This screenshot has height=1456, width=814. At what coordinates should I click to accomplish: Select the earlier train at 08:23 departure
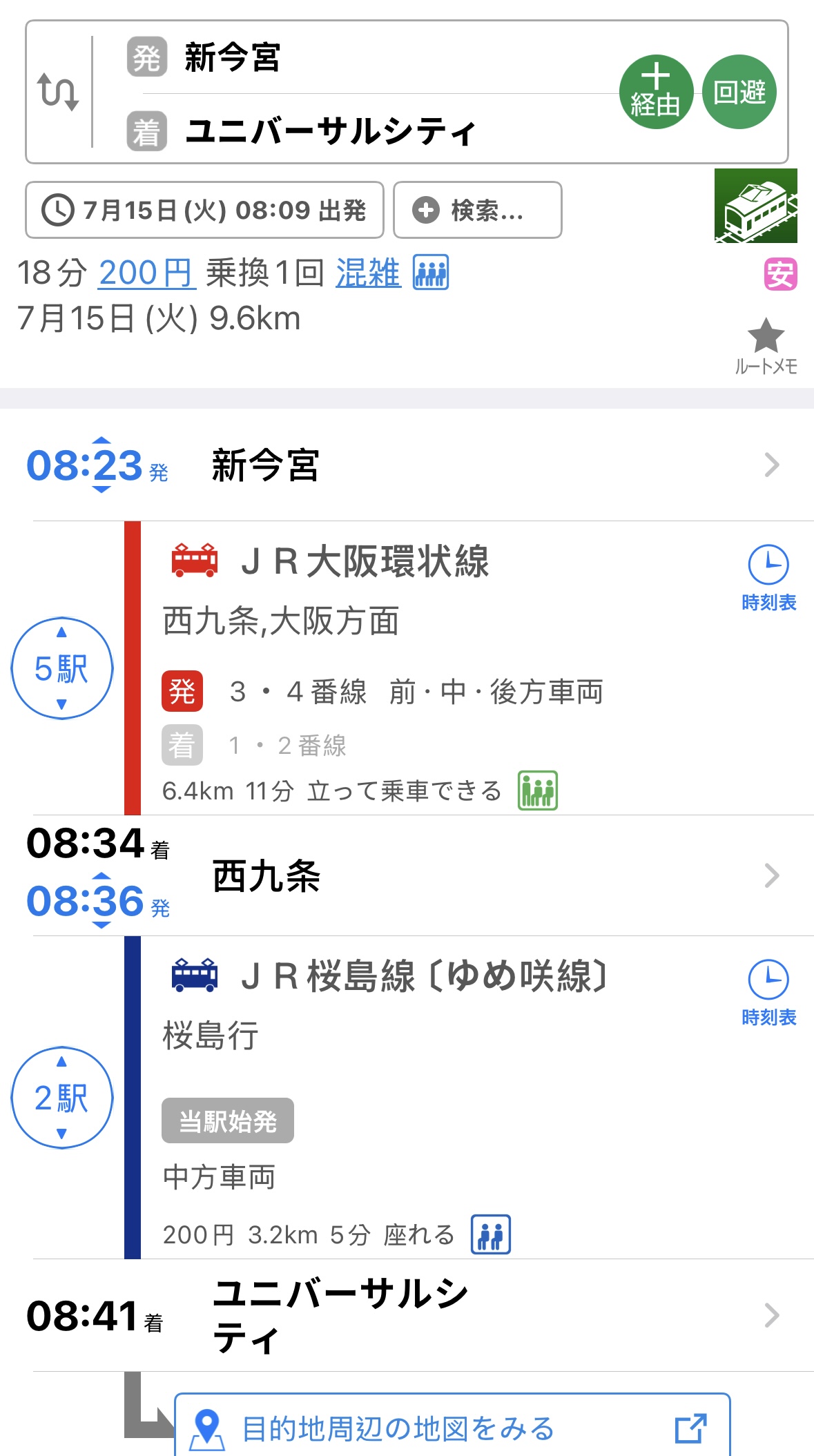pos(101,440)
